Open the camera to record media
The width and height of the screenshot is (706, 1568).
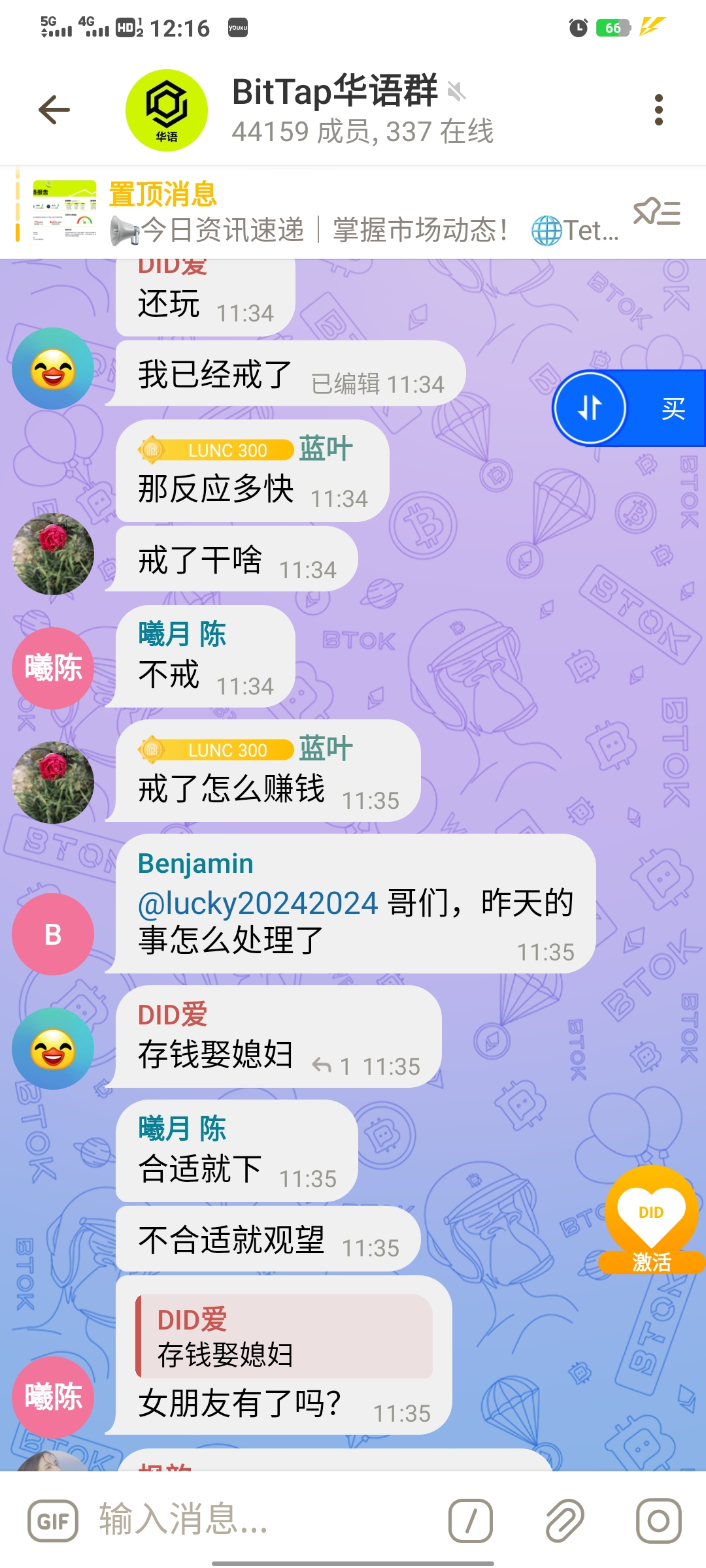click(658, 1521)
